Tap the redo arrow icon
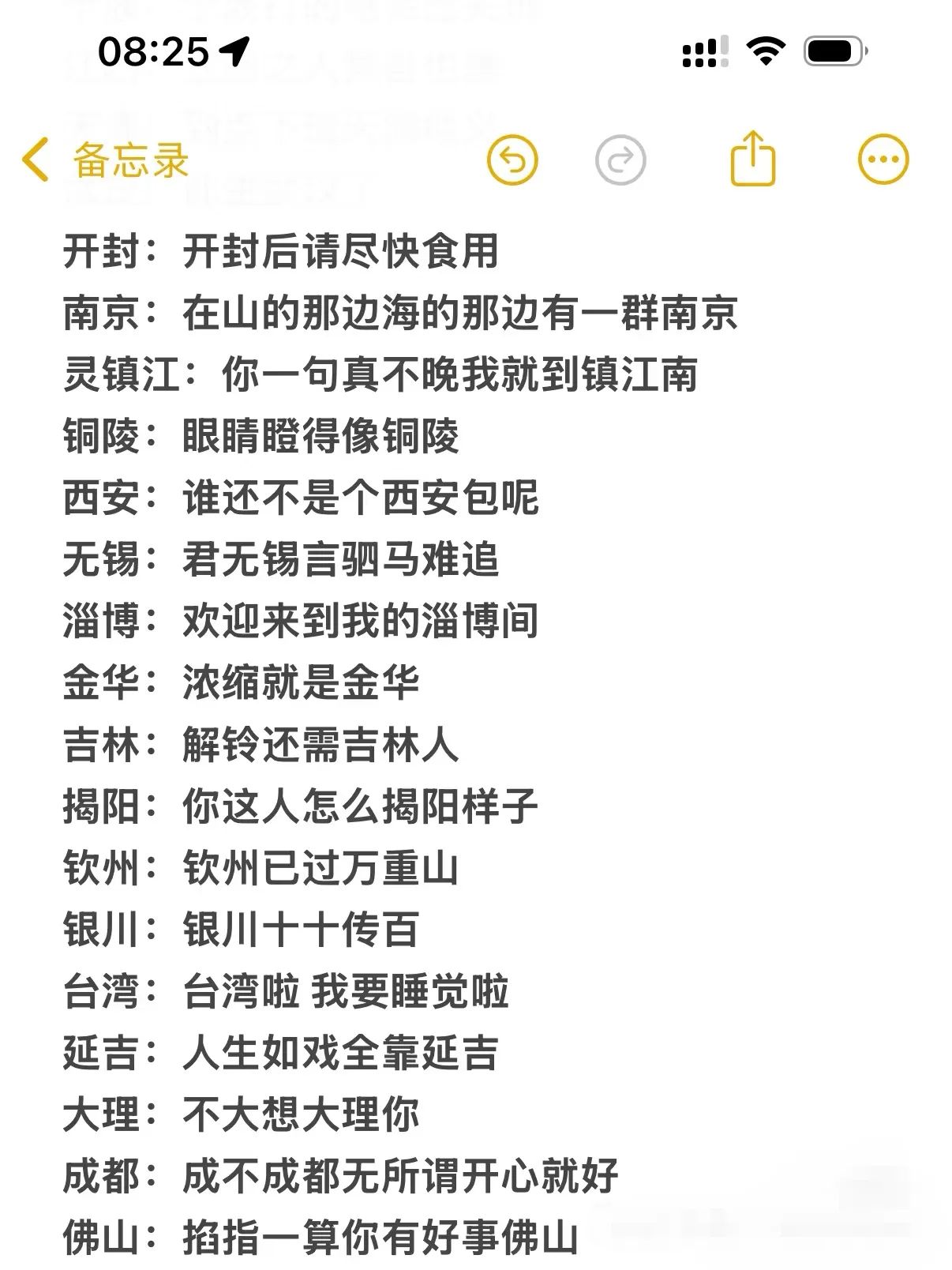The height and width of the screenshot is (1270, 952). 620,160
